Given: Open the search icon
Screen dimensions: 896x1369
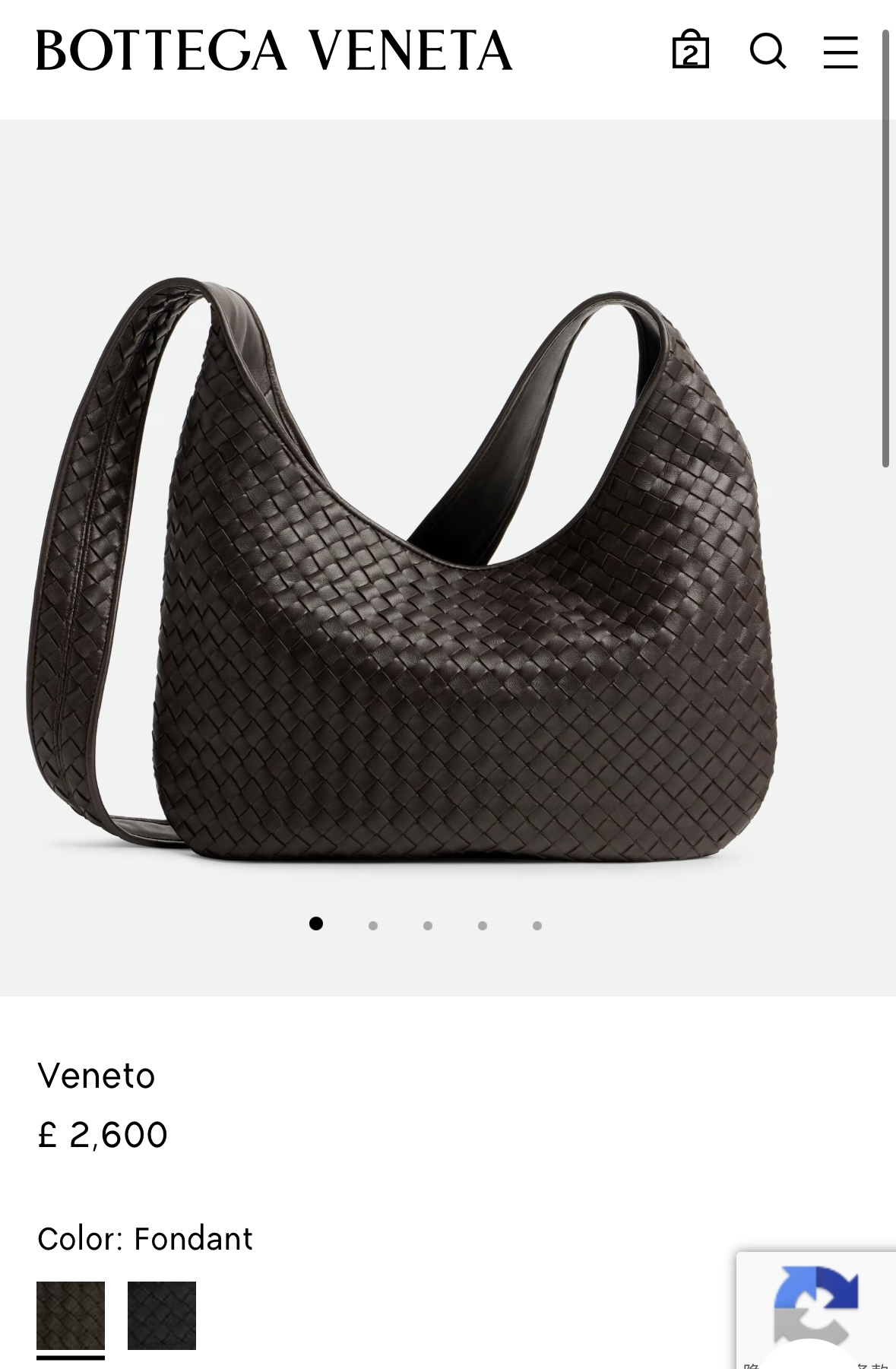Looking at the screenshot, I should pos(768,51).
